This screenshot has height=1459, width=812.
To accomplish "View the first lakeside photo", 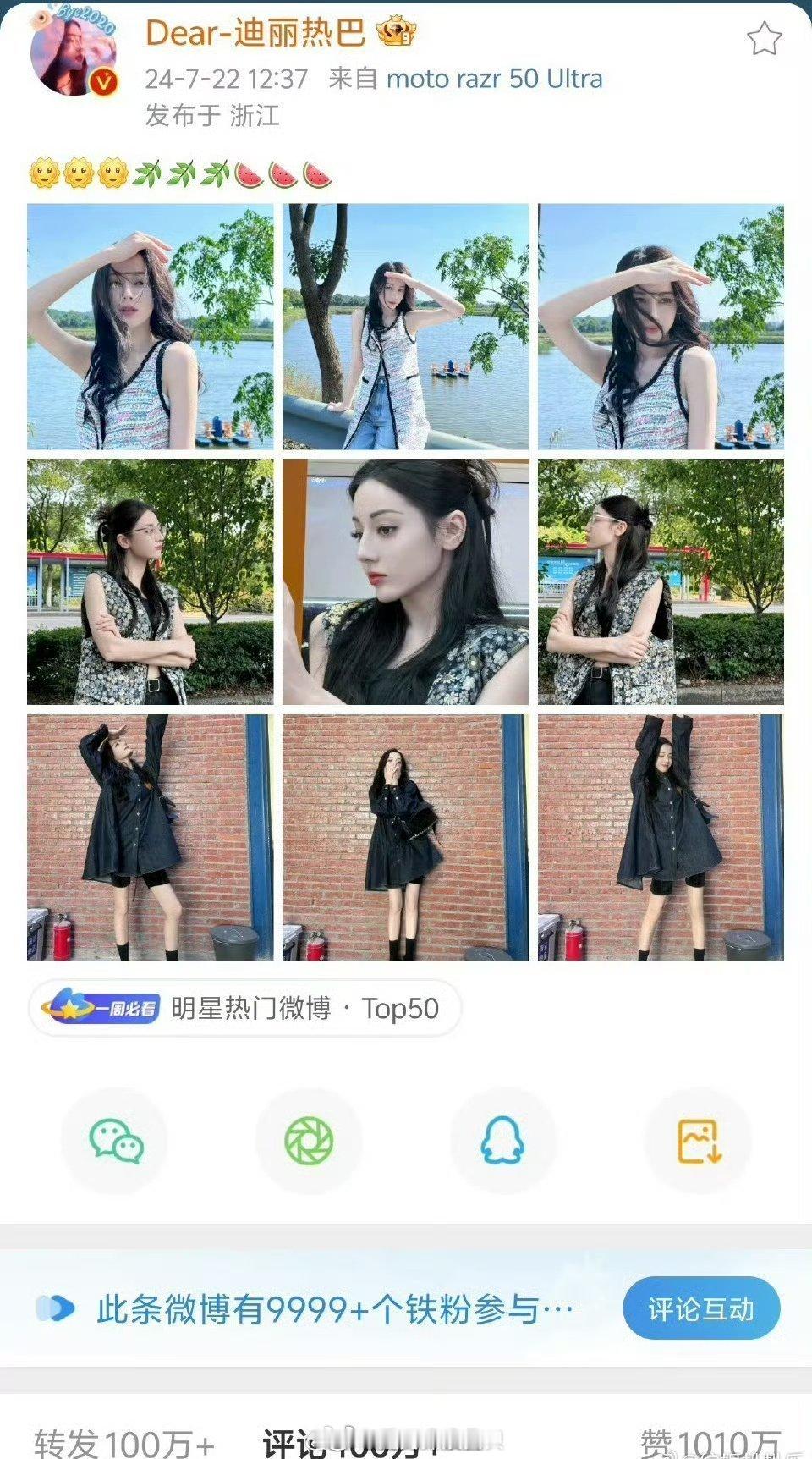I will [151, 328].
